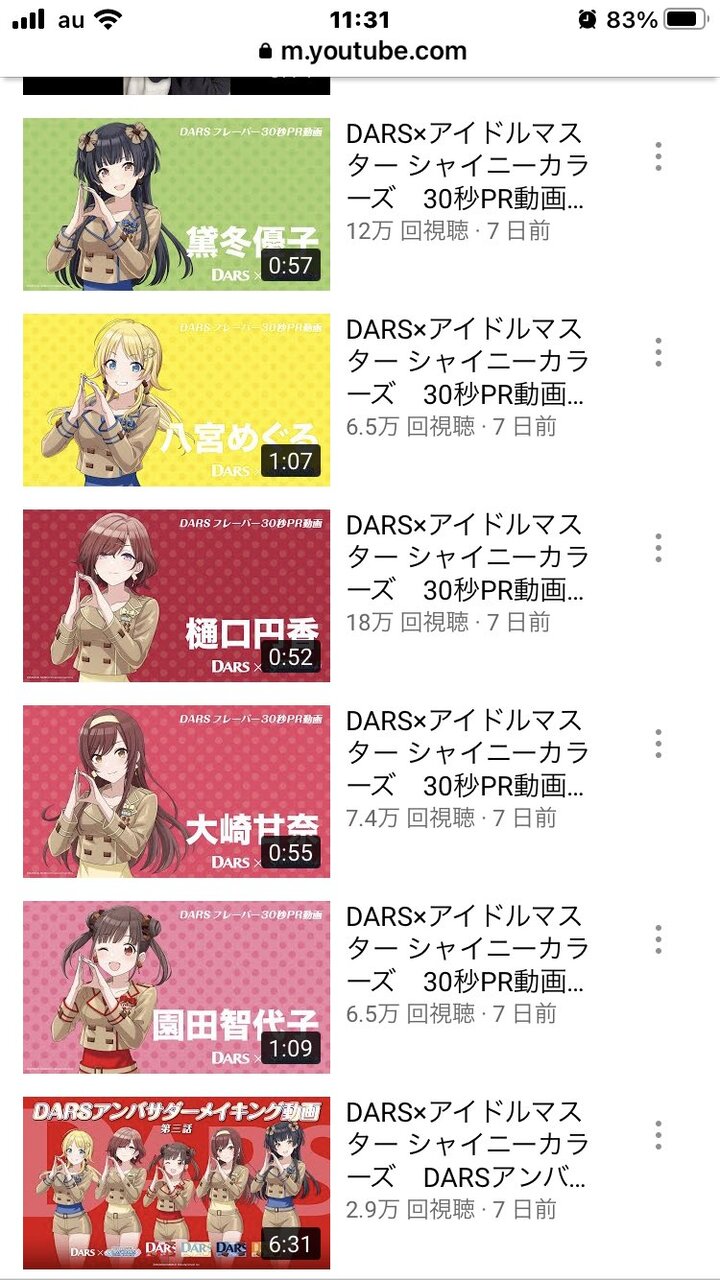
Task: Tap the 6:31 duration badge
Action: click(x=290, y=1245)
